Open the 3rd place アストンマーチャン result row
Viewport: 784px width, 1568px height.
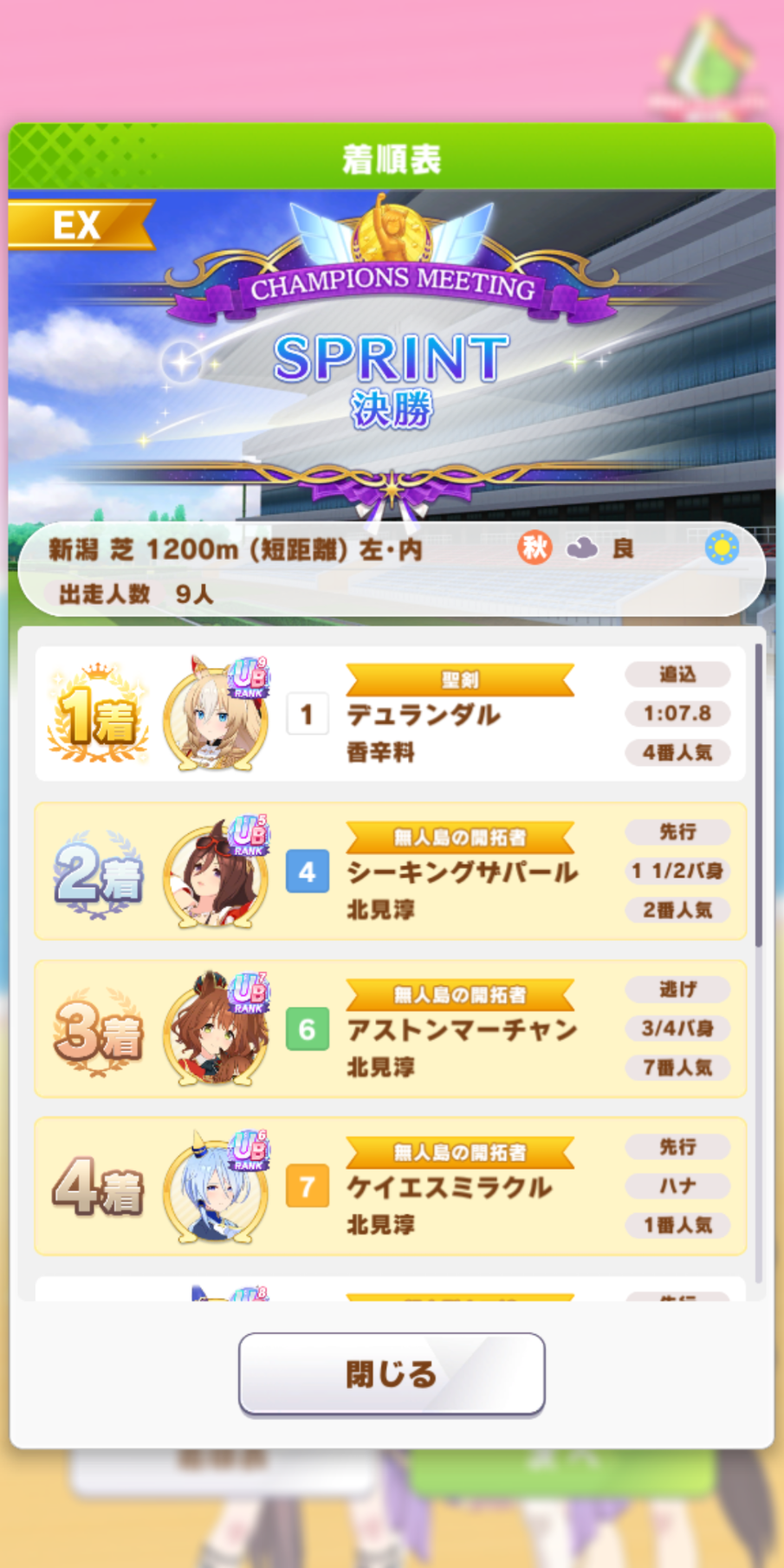[390, 1029]
